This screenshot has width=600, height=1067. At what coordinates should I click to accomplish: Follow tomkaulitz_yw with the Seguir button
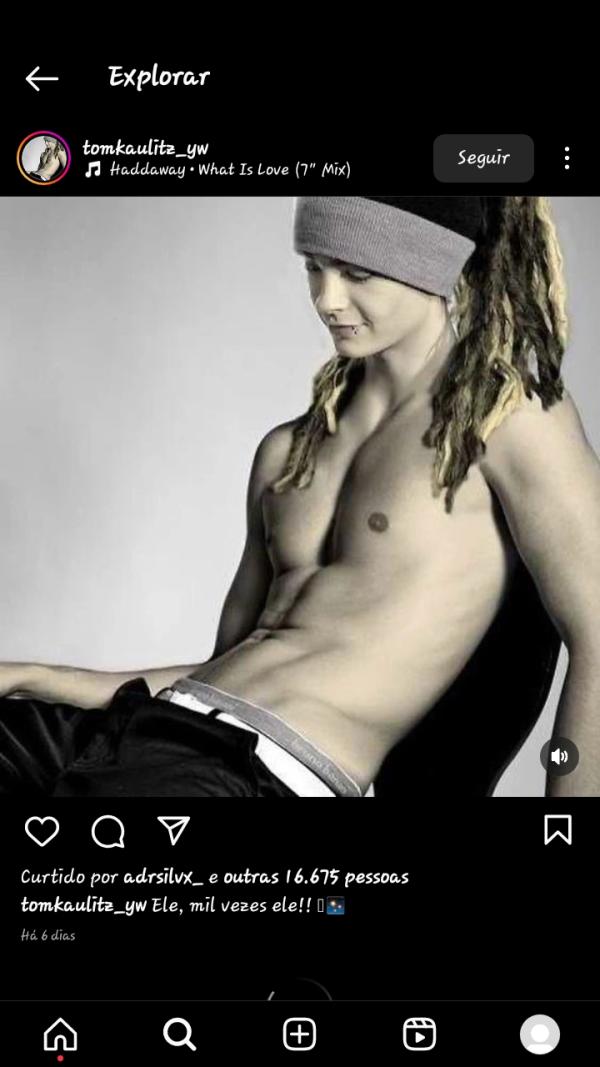pos(483,158)
